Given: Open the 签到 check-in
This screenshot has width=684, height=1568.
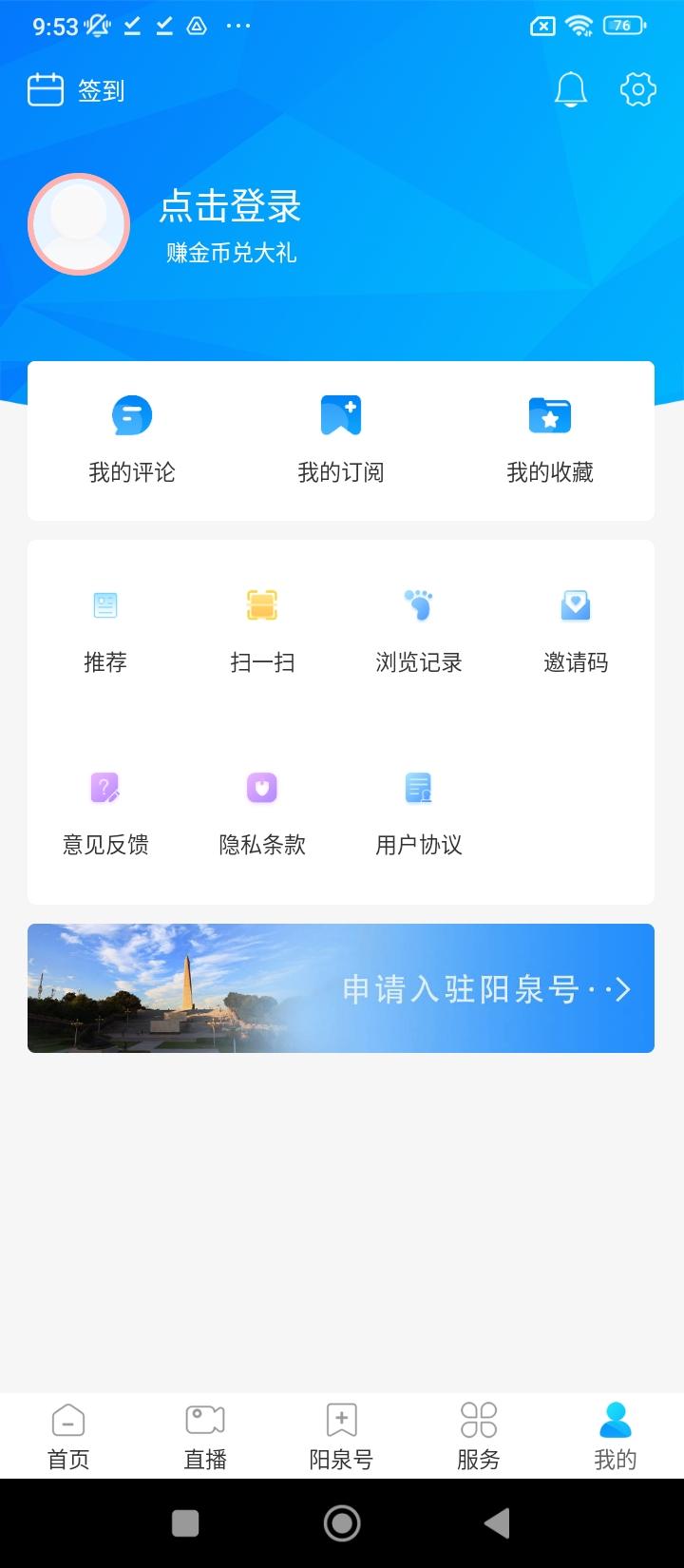Looking at the screenshot, I should [76, 90].
